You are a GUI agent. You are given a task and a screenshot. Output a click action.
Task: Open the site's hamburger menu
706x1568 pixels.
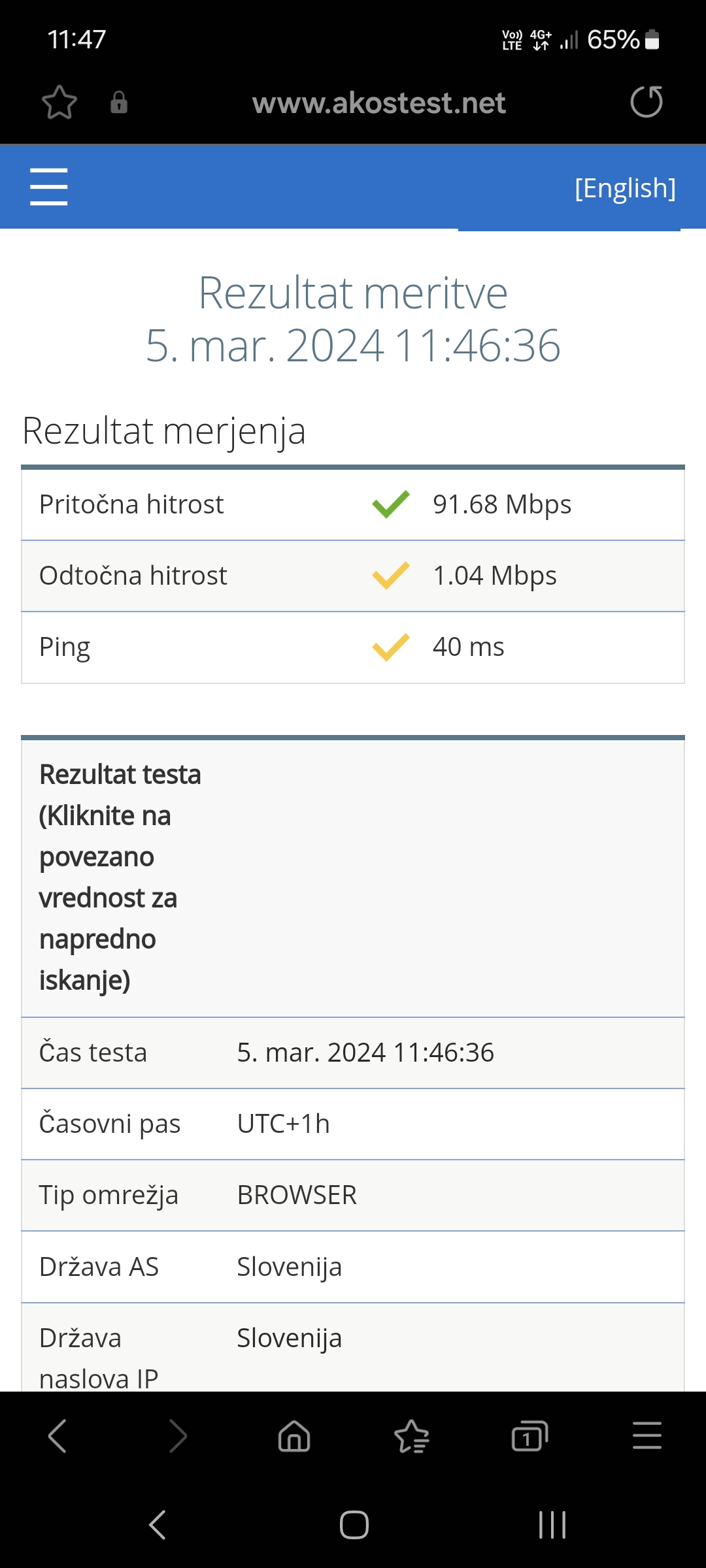tap(49, 187)
